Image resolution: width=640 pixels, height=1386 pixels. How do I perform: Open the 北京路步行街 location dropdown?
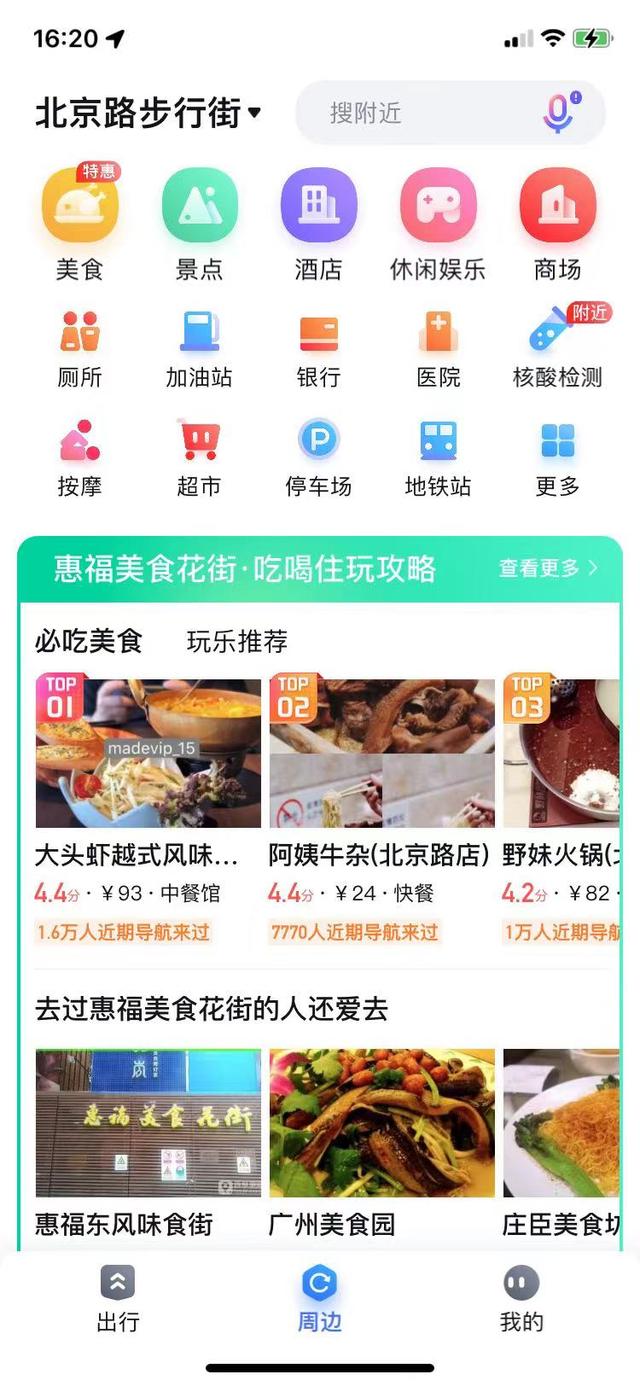(148, 113)
